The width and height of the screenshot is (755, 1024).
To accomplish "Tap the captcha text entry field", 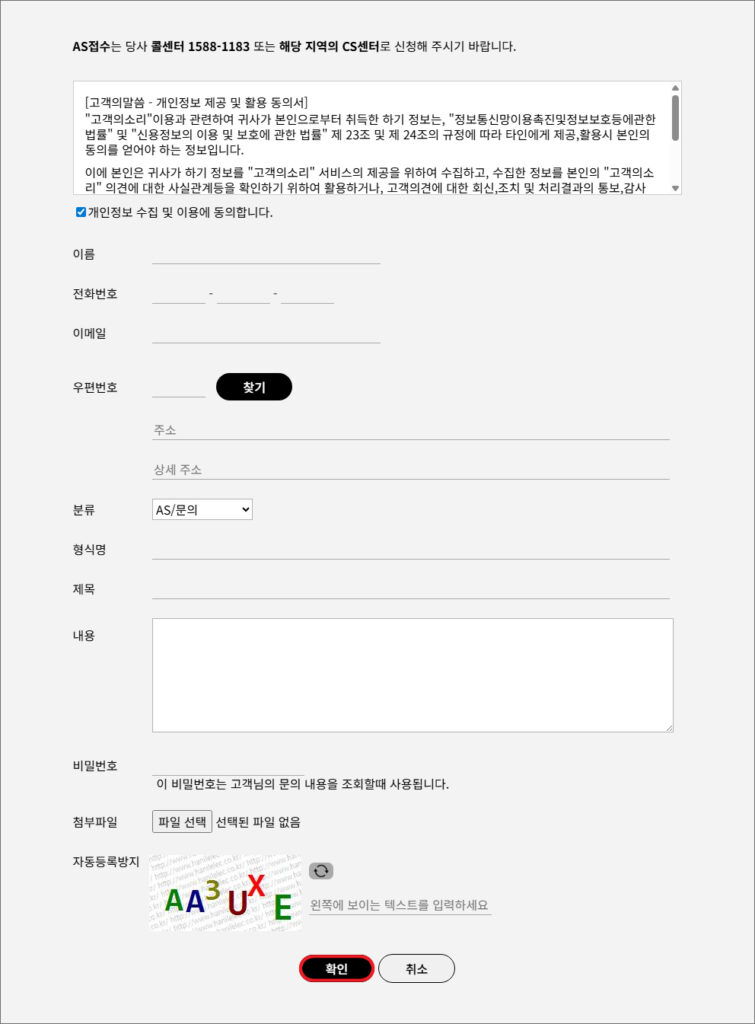I will click(x=399, y=905).
